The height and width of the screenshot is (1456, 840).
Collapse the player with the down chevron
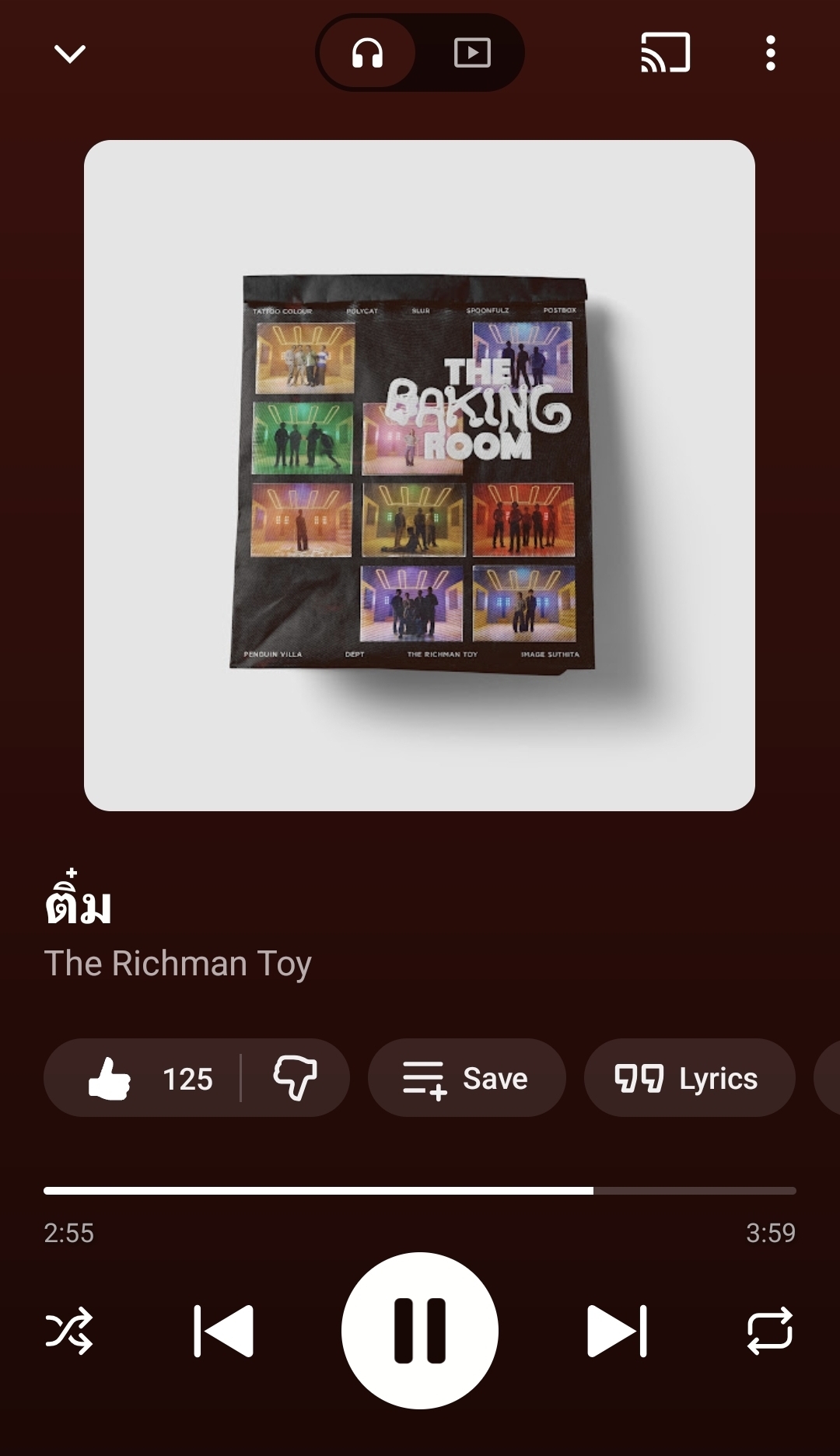point(70,54)
